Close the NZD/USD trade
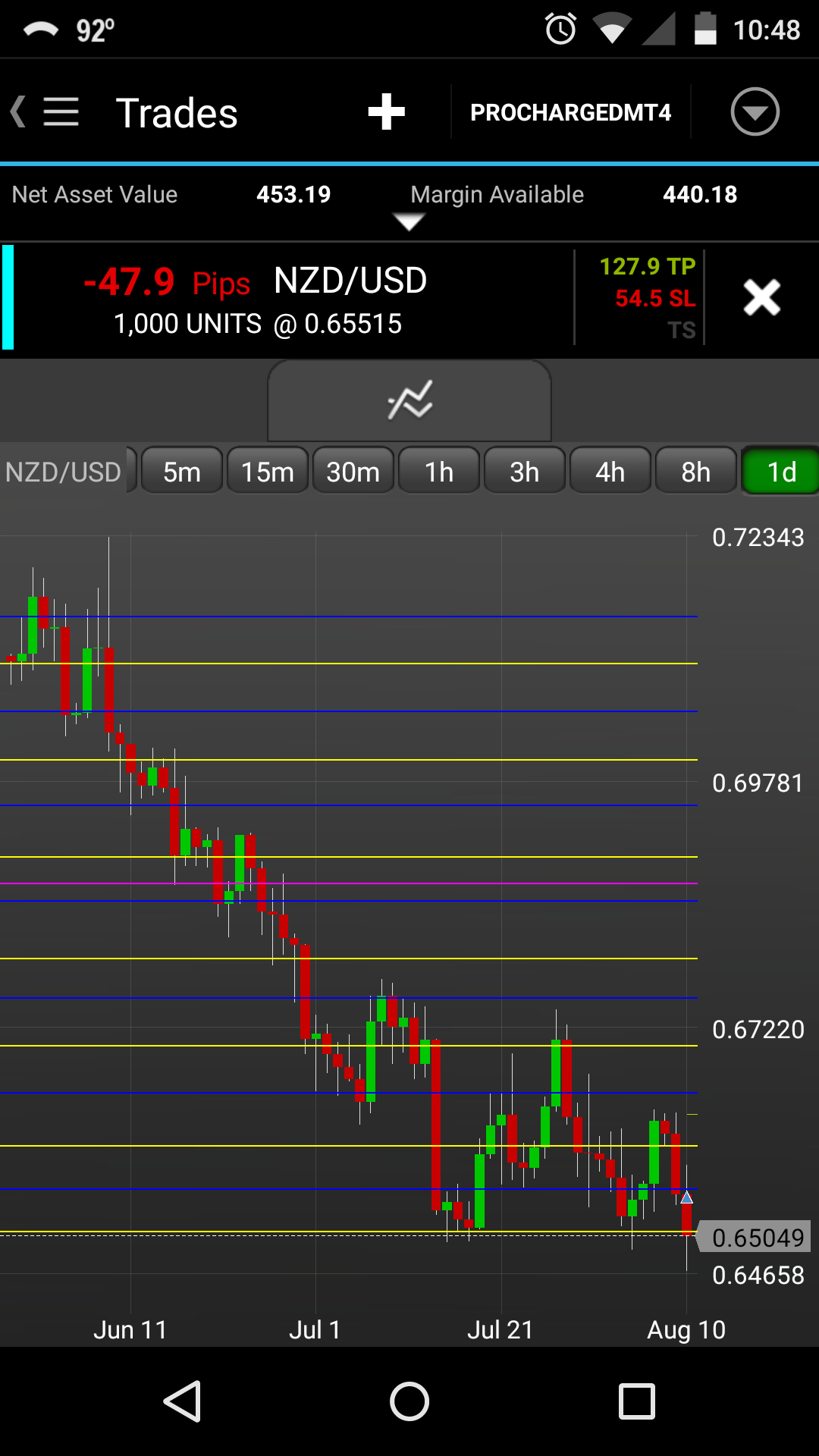The image size is (819, 1456). pos(761,297)
